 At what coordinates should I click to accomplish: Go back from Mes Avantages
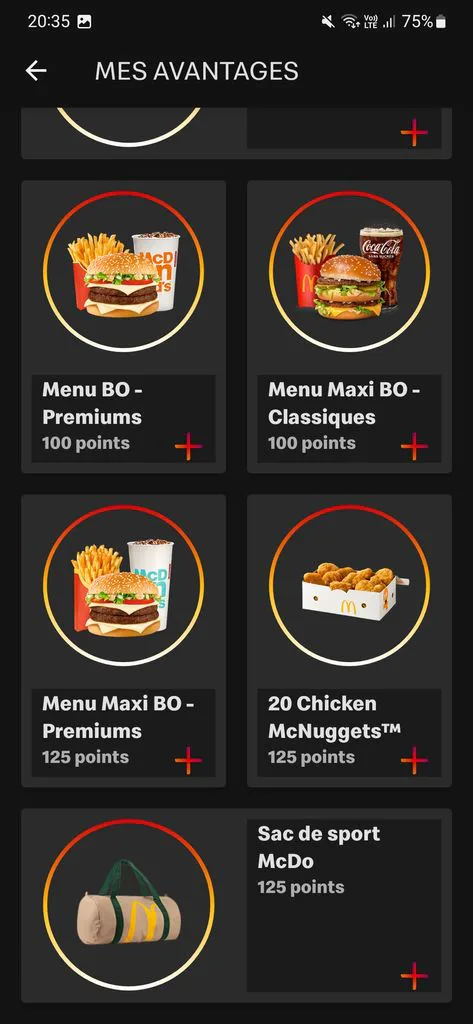click(36, 71)
